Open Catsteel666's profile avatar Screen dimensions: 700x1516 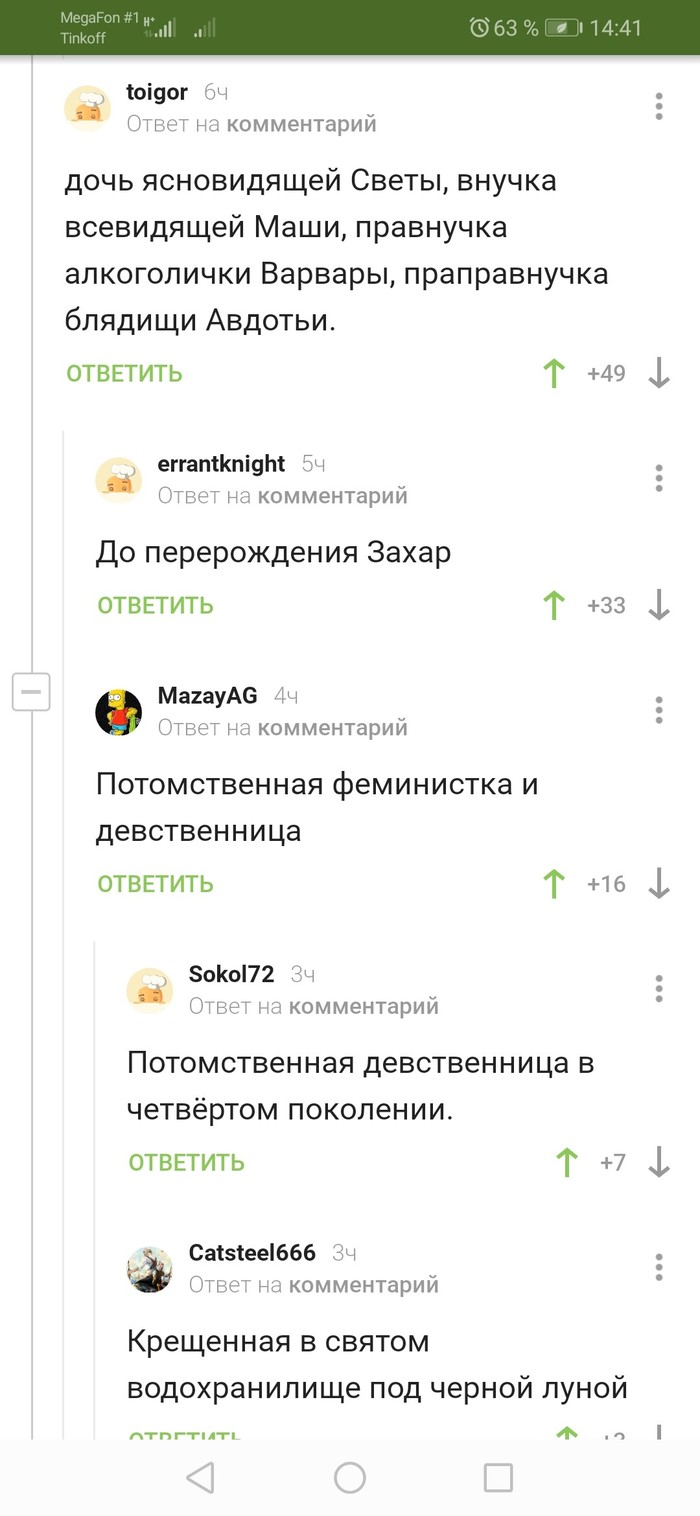pyautogui.click(x=150, y=1268)
